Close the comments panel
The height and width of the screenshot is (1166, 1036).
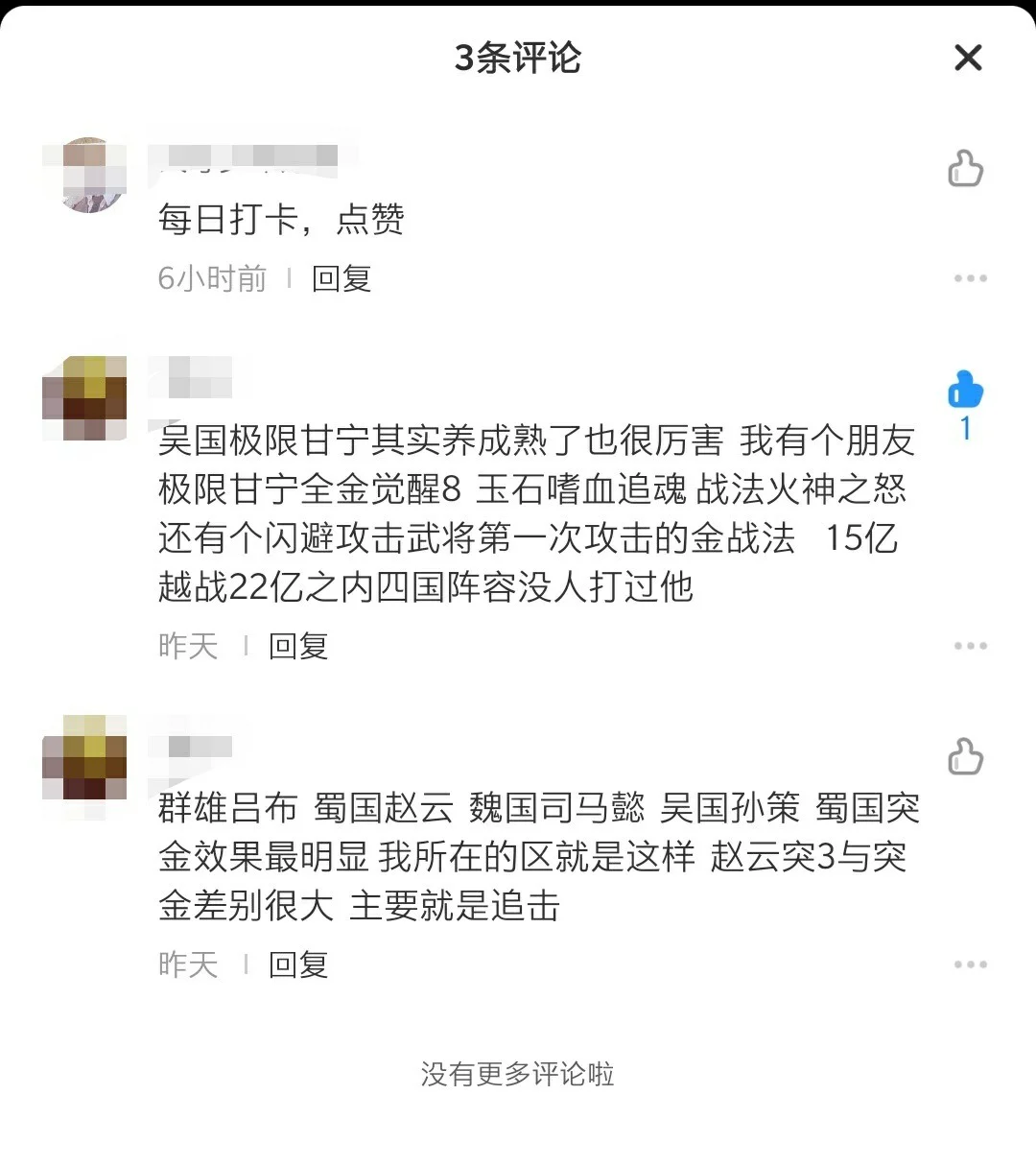968,58
